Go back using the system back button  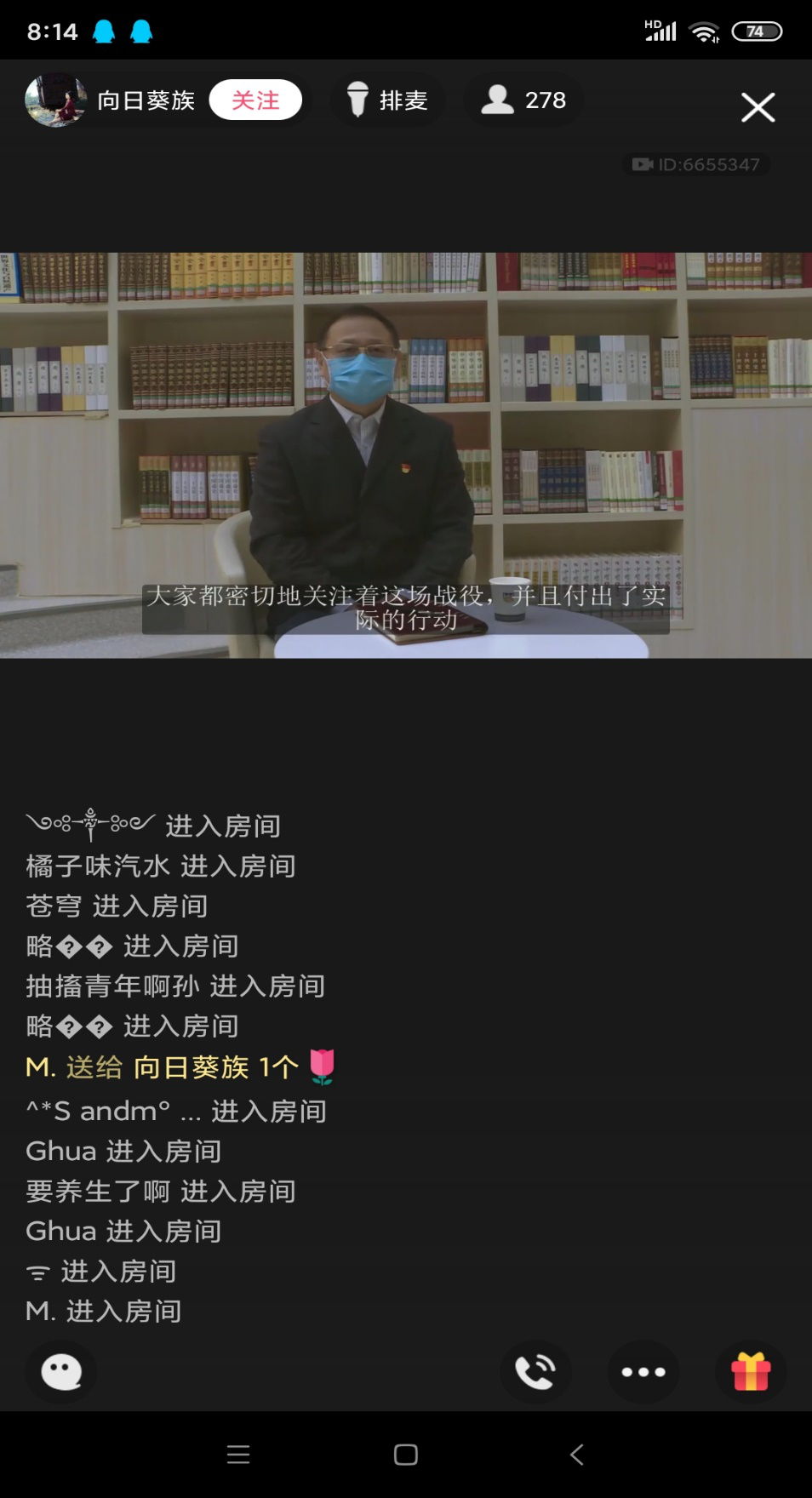click(576, 1455)
